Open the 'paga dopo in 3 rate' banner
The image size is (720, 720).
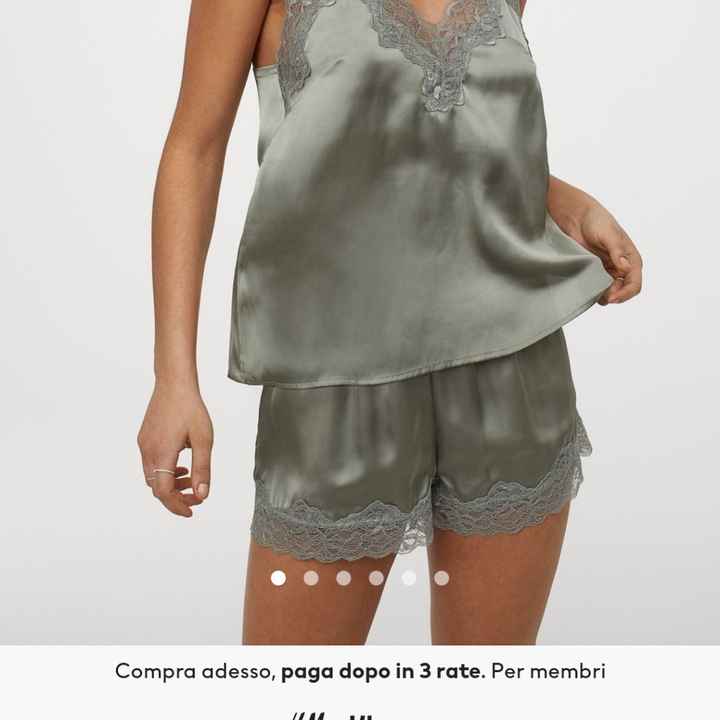pyautogui.click(x=360, y=671)
